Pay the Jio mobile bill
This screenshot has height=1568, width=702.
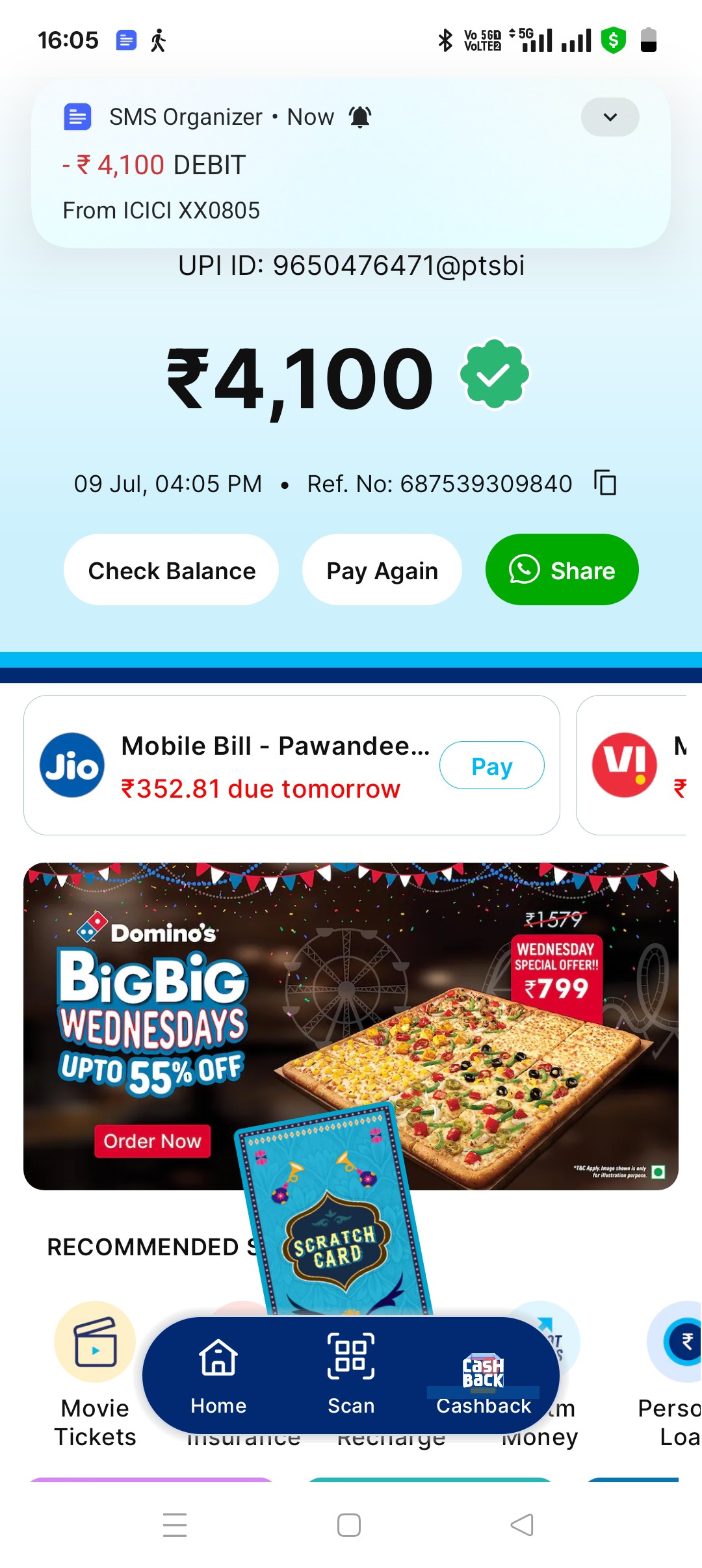[x=492, y=766]
